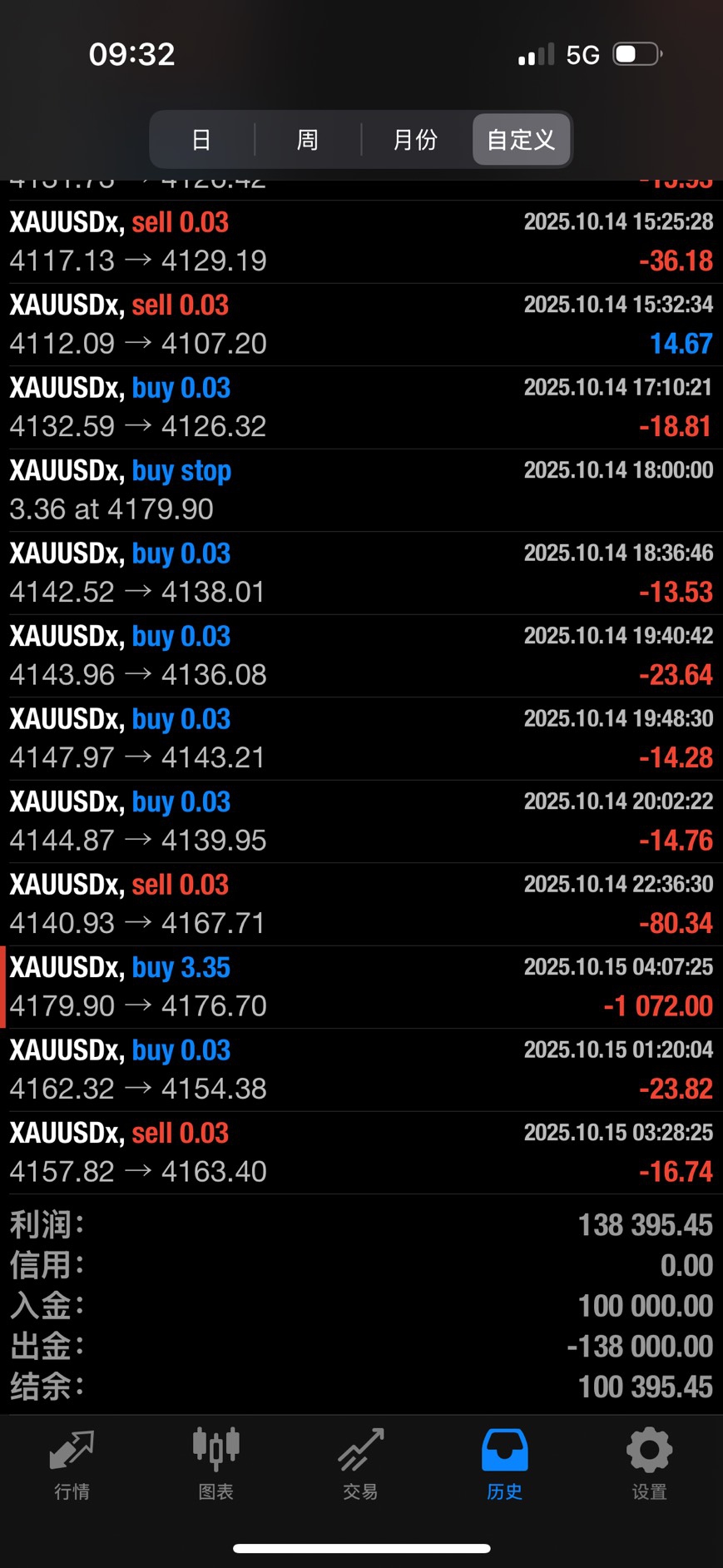
Task: Open the buy trade from 2025.10.14 17:10:21
Action: point(361,407)
